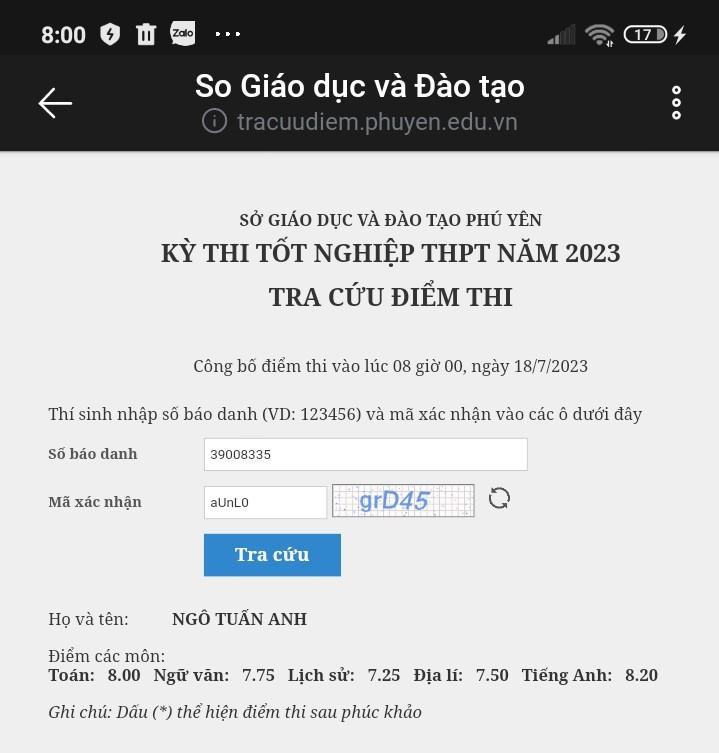The image size is (719, 753).
Task: Tap the Tra cứu button
Action: click(x=272, y=555)
